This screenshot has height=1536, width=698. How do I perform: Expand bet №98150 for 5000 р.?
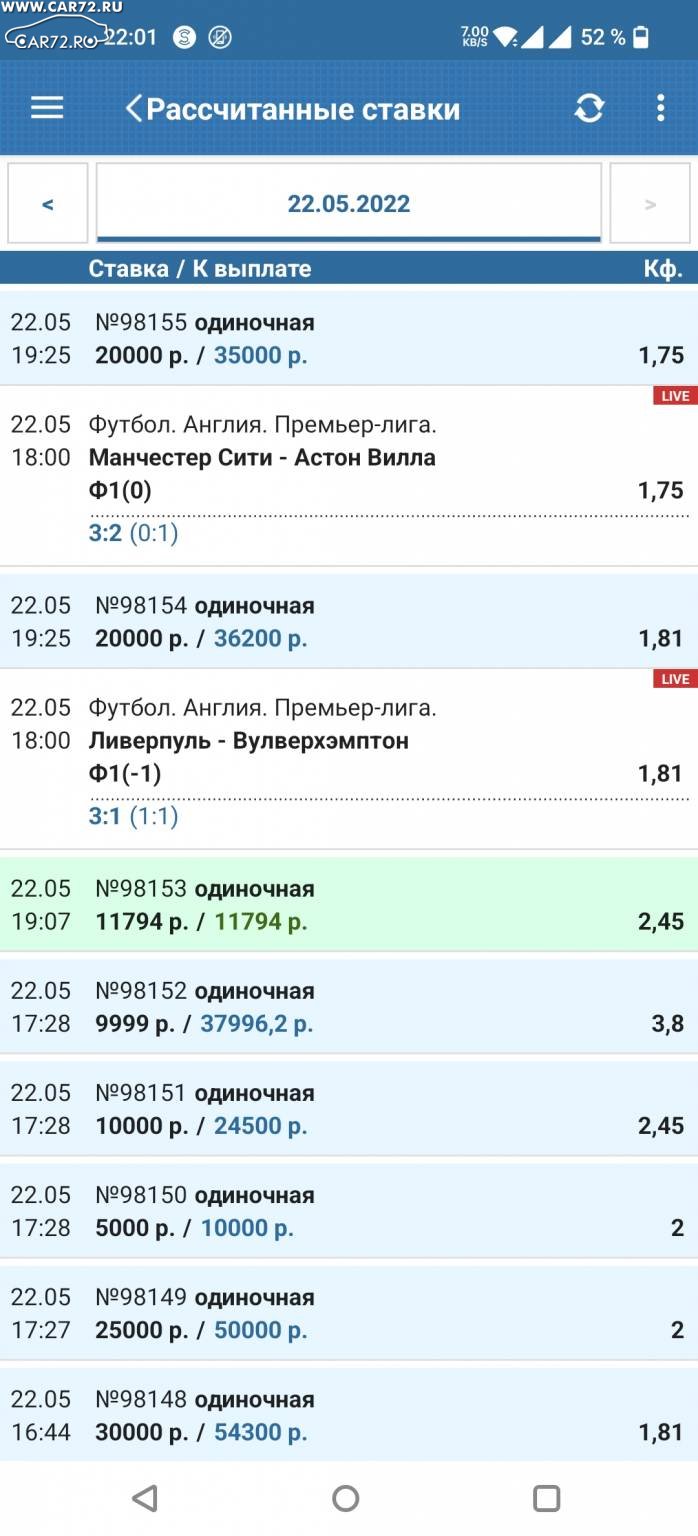click(349, 1210)
